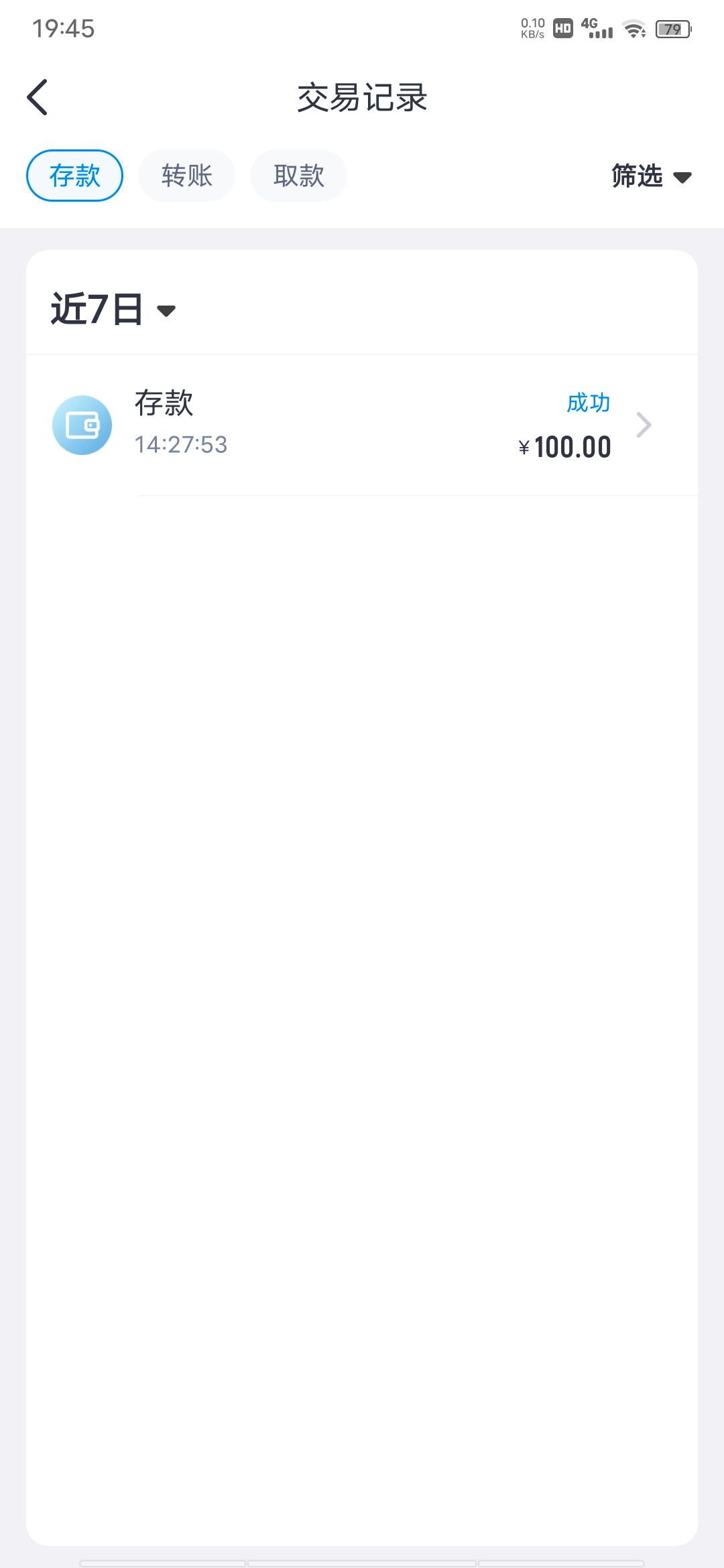The width and height of the screenshot is (724, 1568).
Task: Open the ¥100.00 存款 transaction details
Action: 362,425
